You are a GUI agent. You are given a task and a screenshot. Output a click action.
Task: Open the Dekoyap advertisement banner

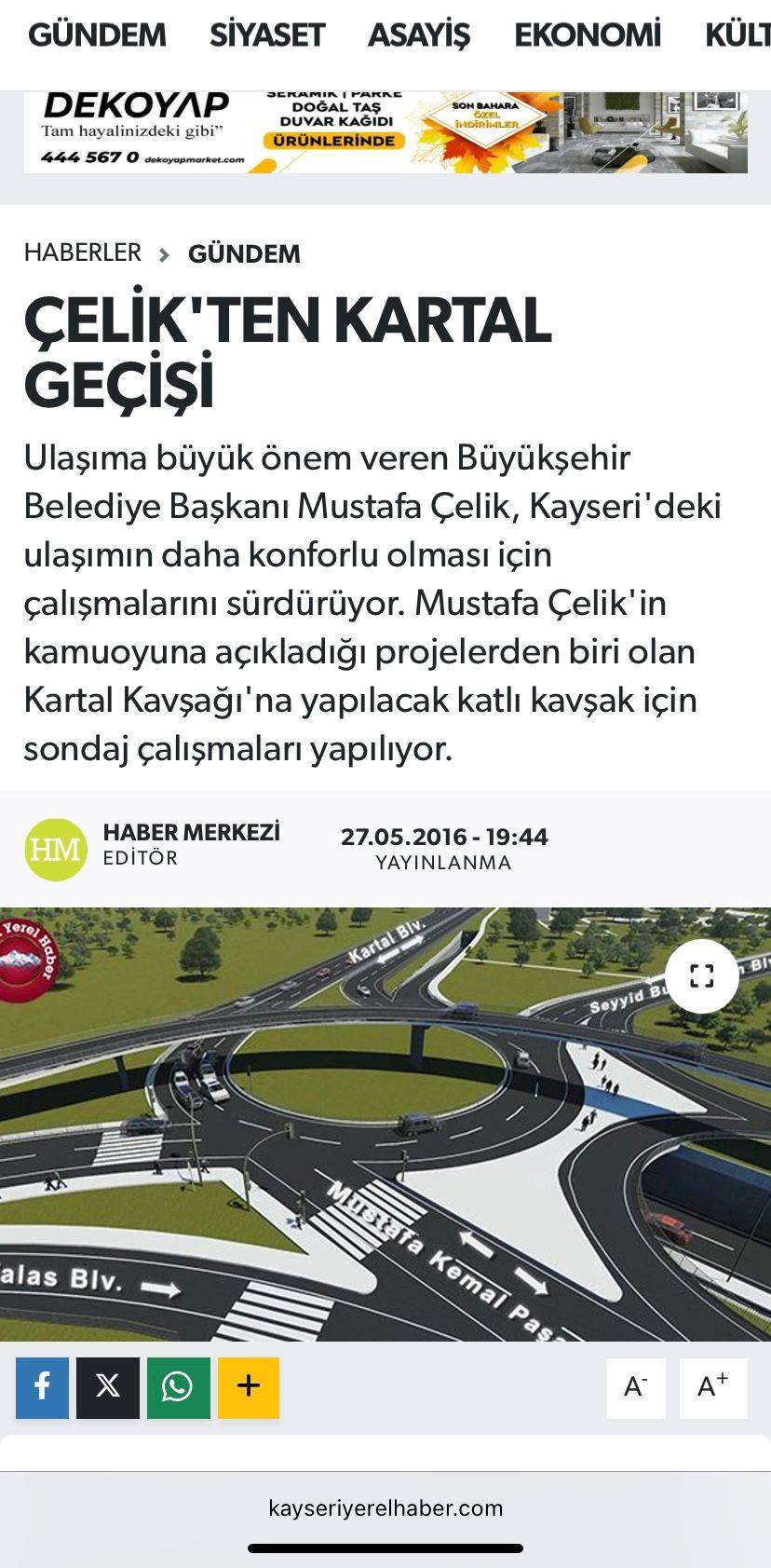(x=385, y=132)
